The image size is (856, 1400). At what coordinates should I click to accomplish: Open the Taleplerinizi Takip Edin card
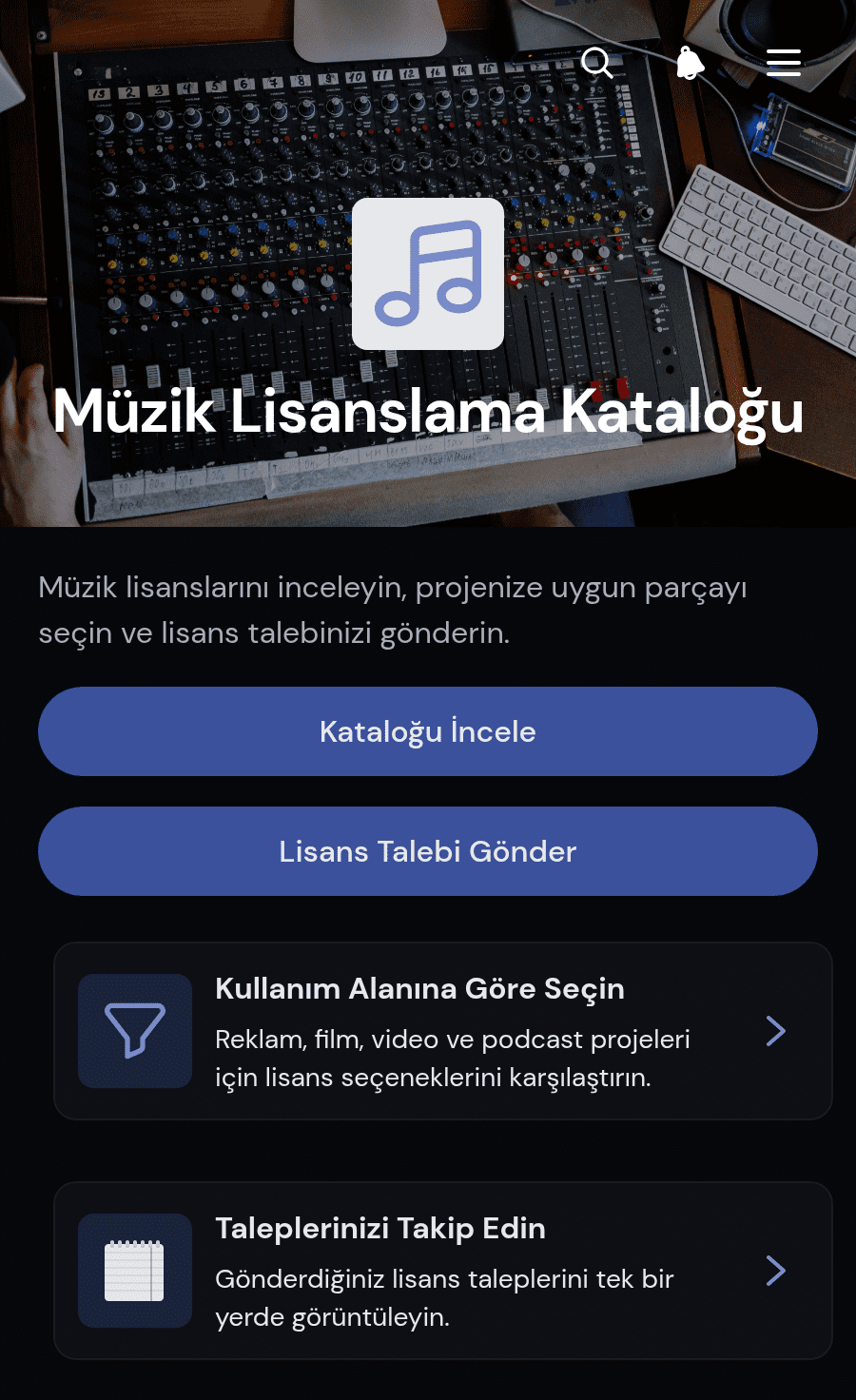443,1271
